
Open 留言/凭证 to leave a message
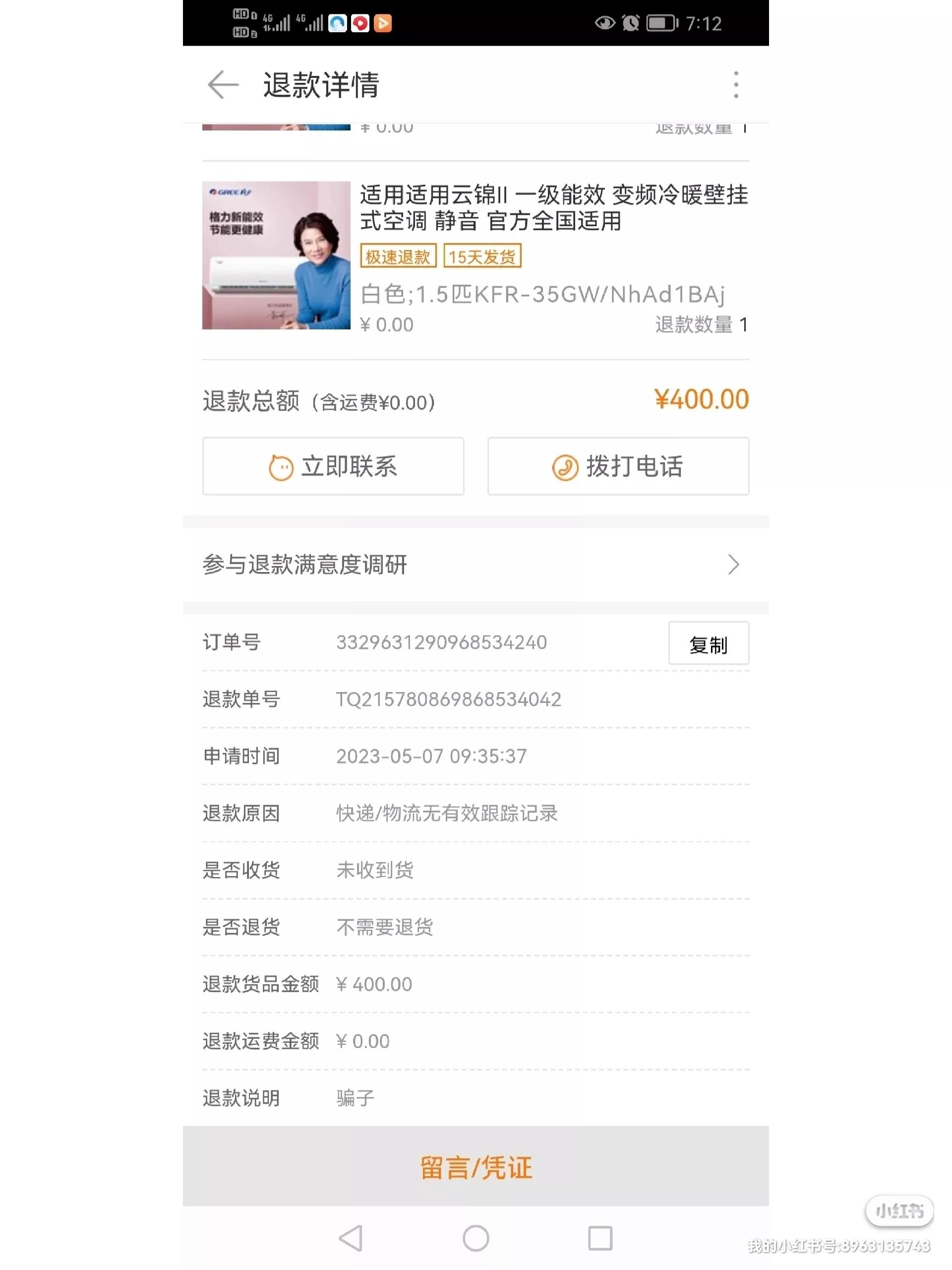coord(475,1167)
